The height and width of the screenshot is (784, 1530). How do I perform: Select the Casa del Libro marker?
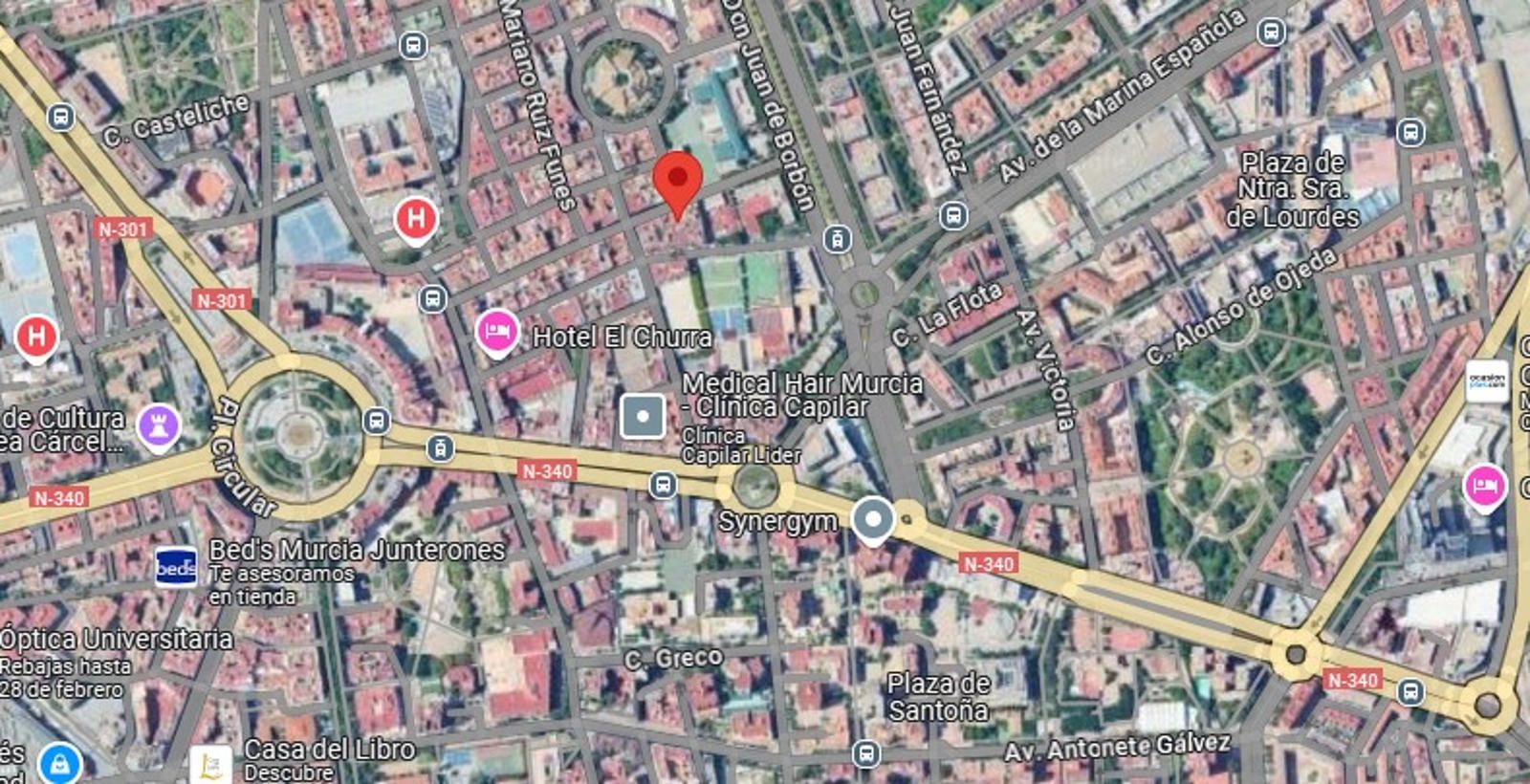[210, 763]
